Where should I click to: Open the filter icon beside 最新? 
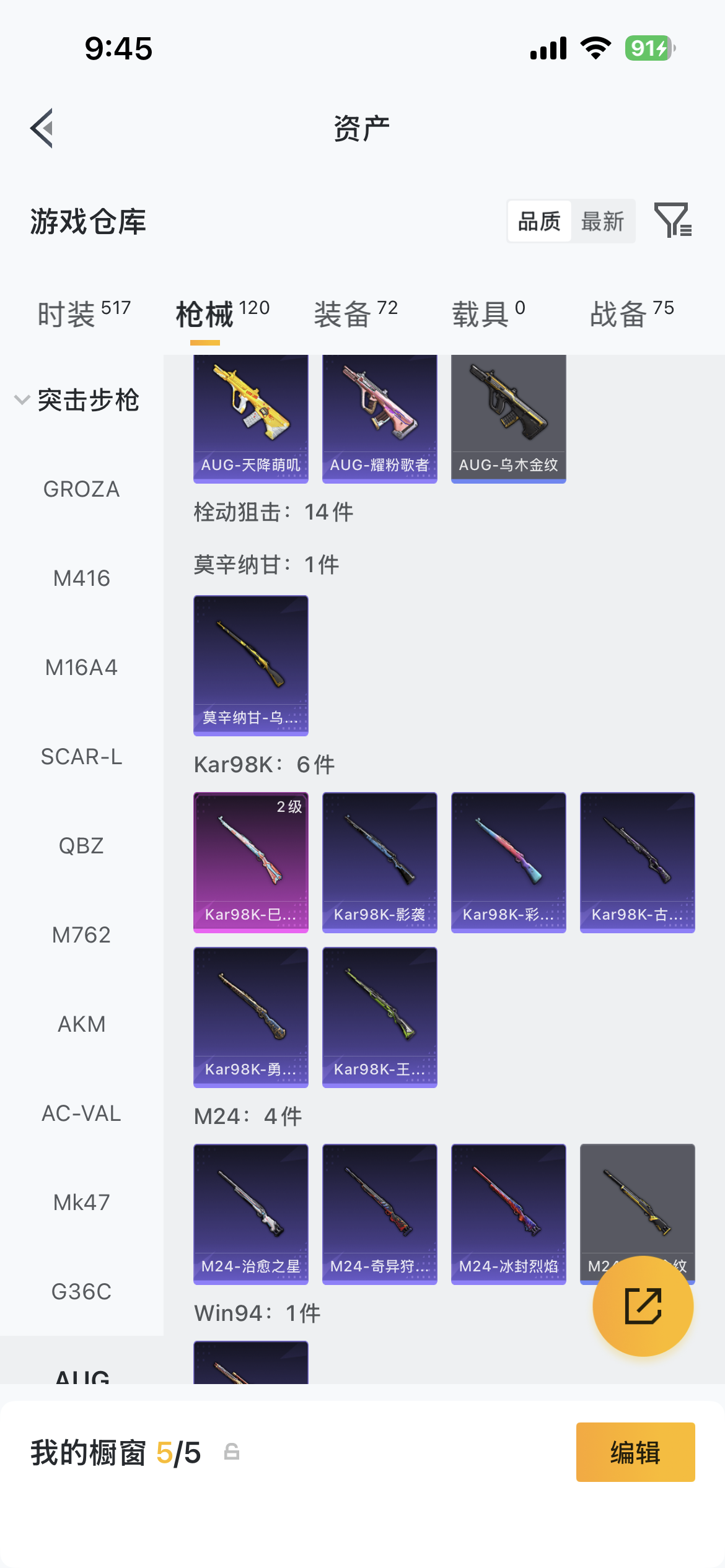coord(672,220)
